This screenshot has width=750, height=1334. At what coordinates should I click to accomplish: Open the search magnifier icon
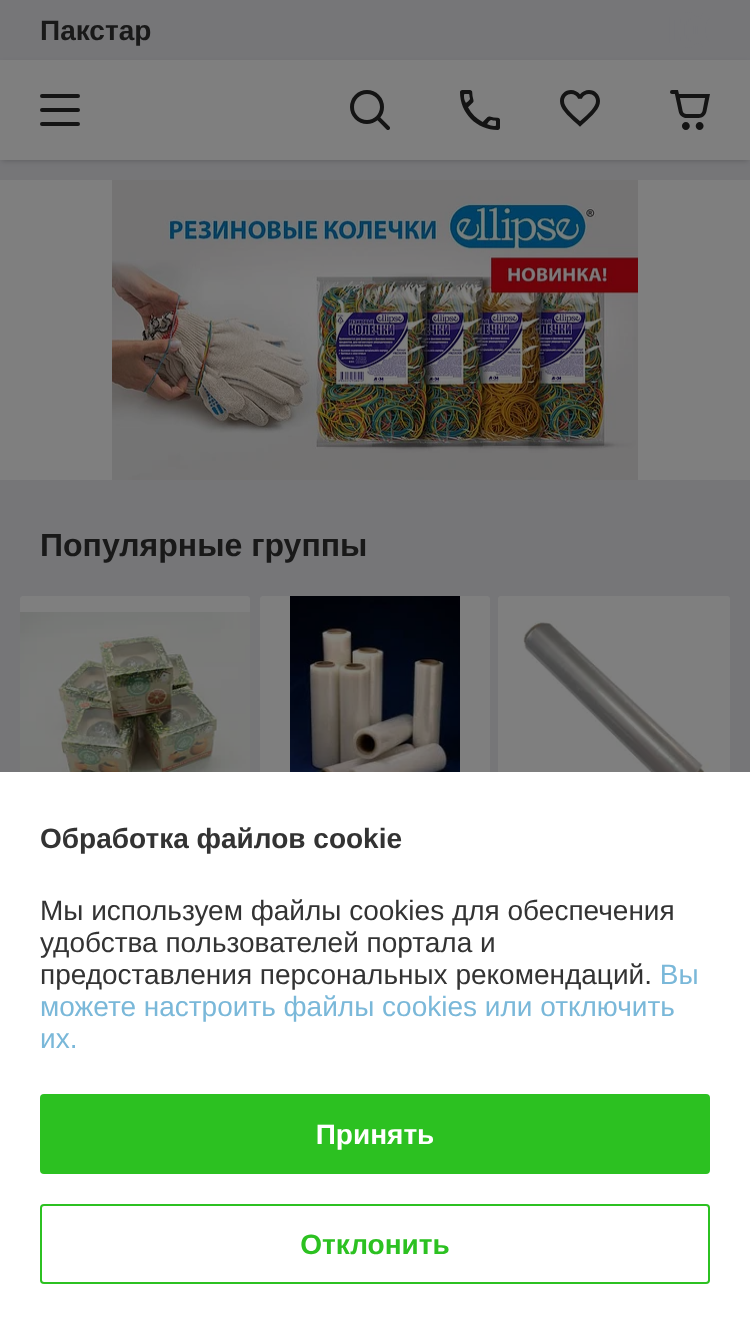tap(370, 110)
